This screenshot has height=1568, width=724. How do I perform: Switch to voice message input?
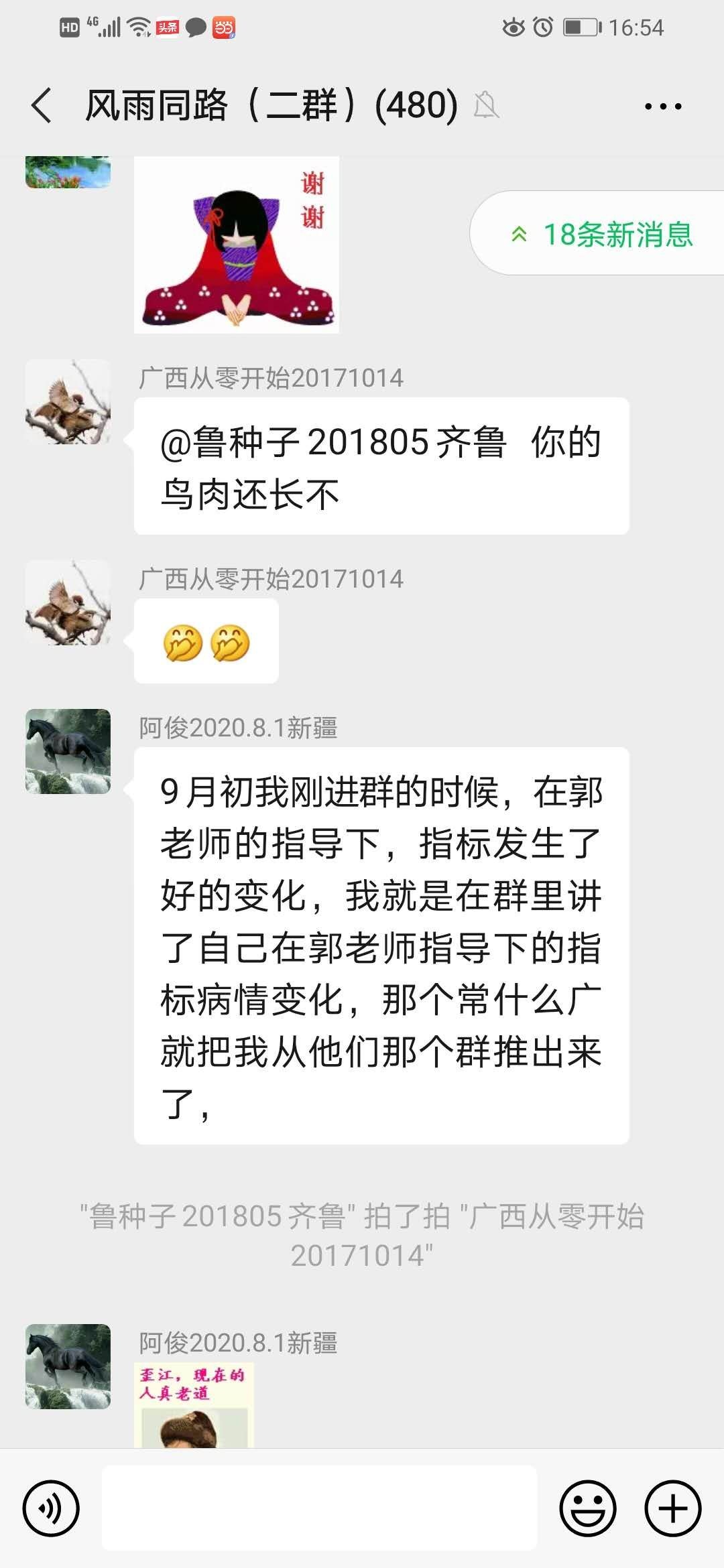click(51, 1508)
